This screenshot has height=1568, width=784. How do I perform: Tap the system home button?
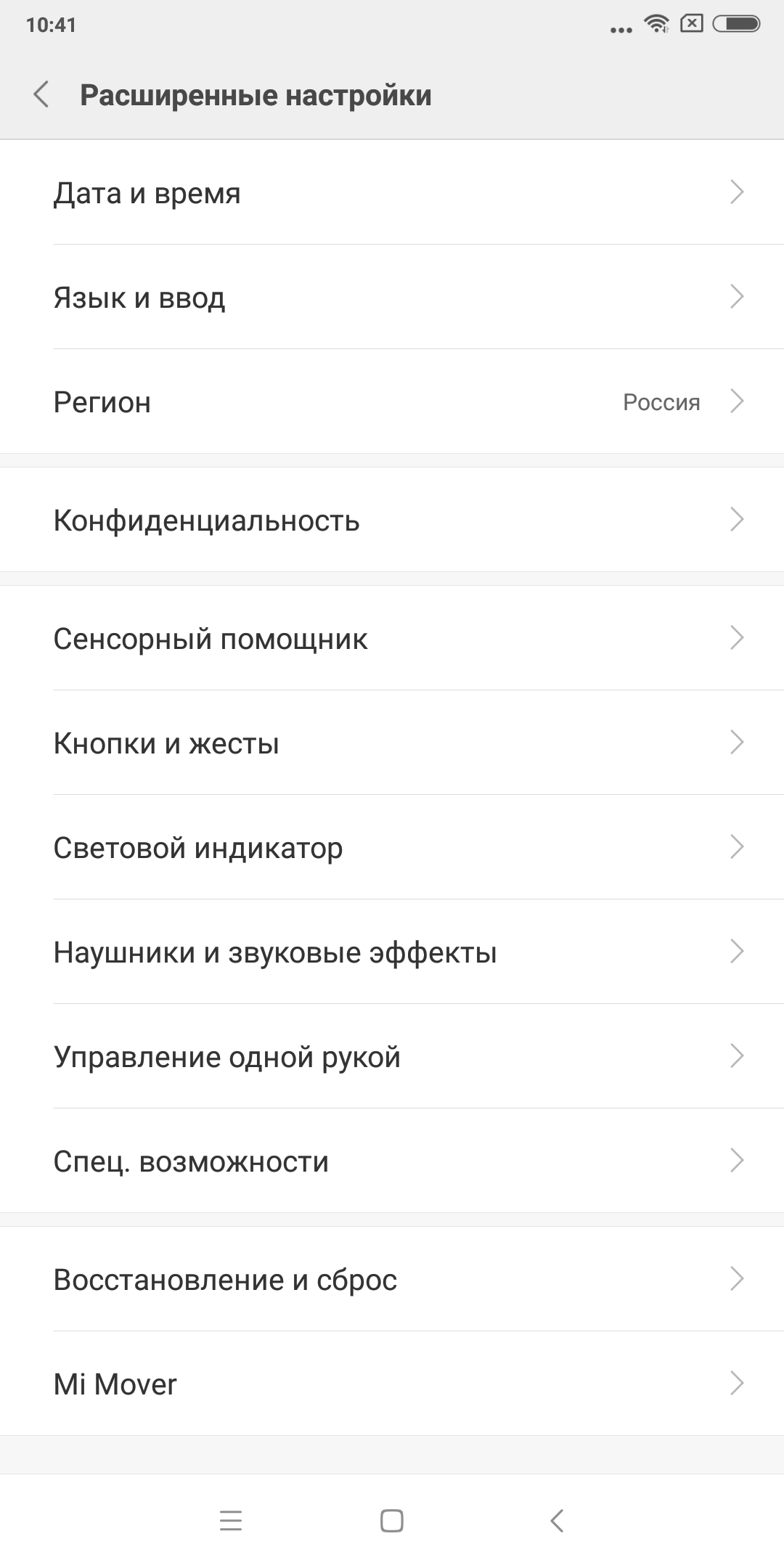pyautogui.click(x=392, y=1520)
